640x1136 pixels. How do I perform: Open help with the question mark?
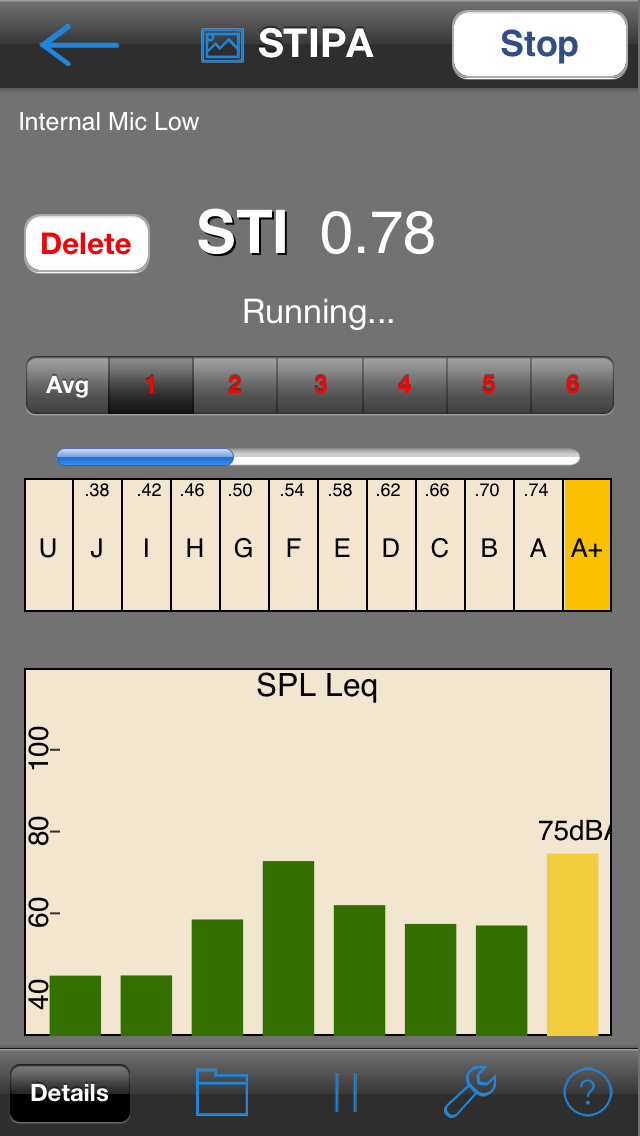click(x=588, y=1092)
